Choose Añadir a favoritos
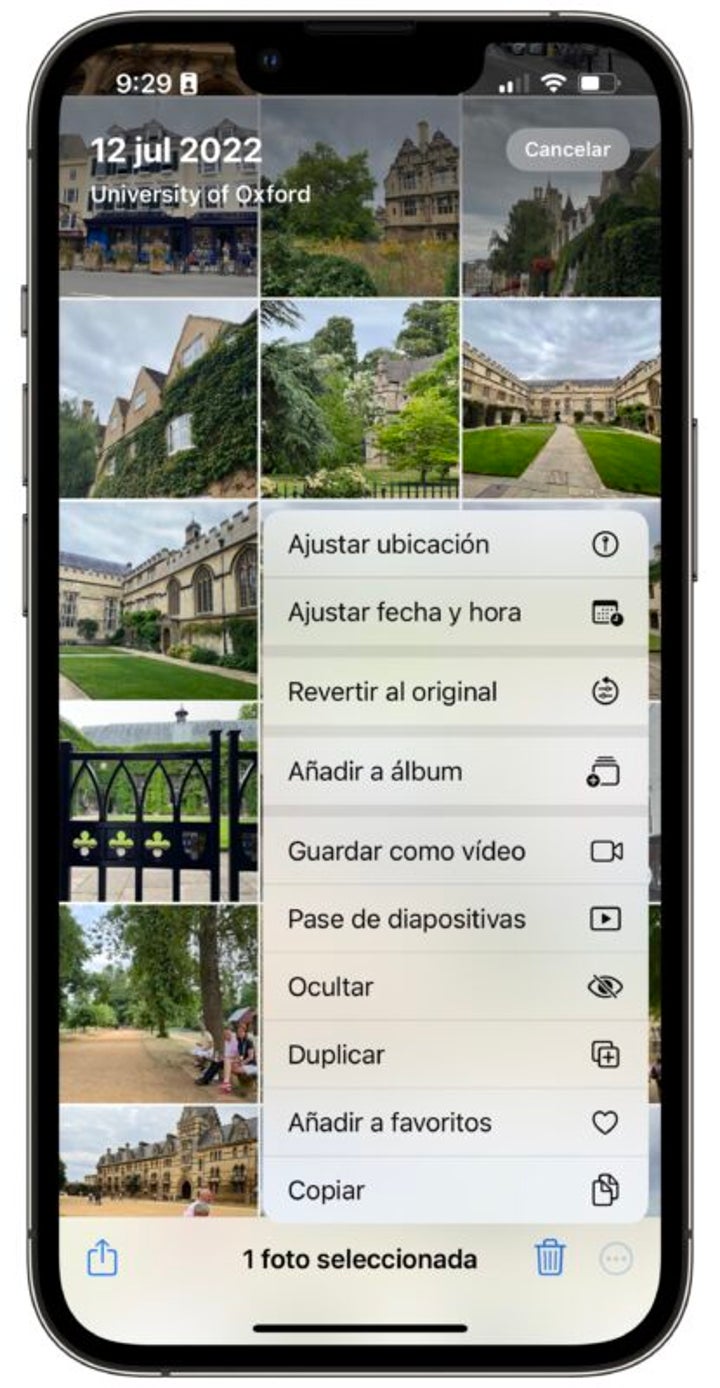The width and height of the screenshot is (720, 1388). pyautogui.click(x=454, y=1123)
